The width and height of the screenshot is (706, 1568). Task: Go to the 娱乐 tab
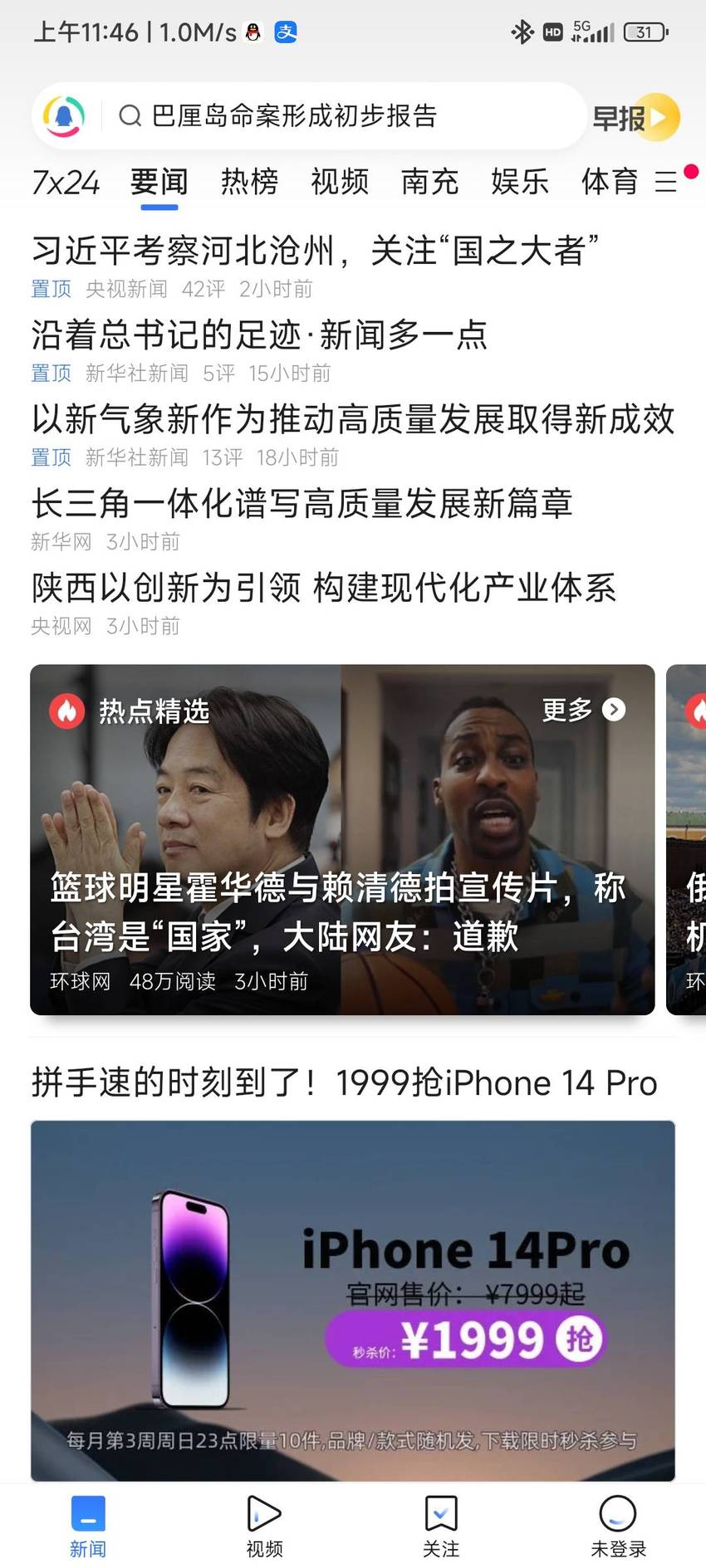tap(520, 181)
